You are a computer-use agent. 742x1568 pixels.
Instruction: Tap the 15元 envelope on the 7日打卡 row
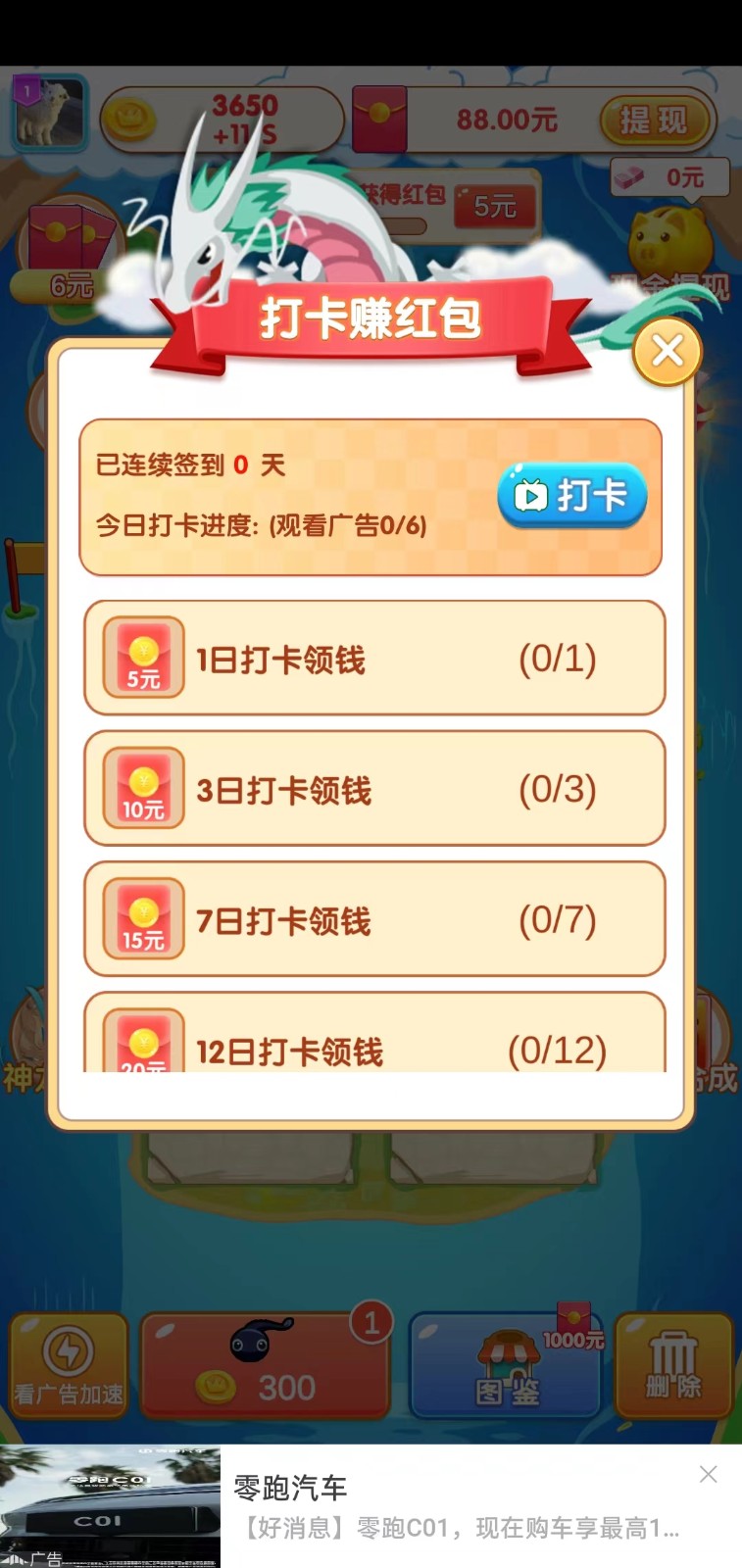pos(141,919)
